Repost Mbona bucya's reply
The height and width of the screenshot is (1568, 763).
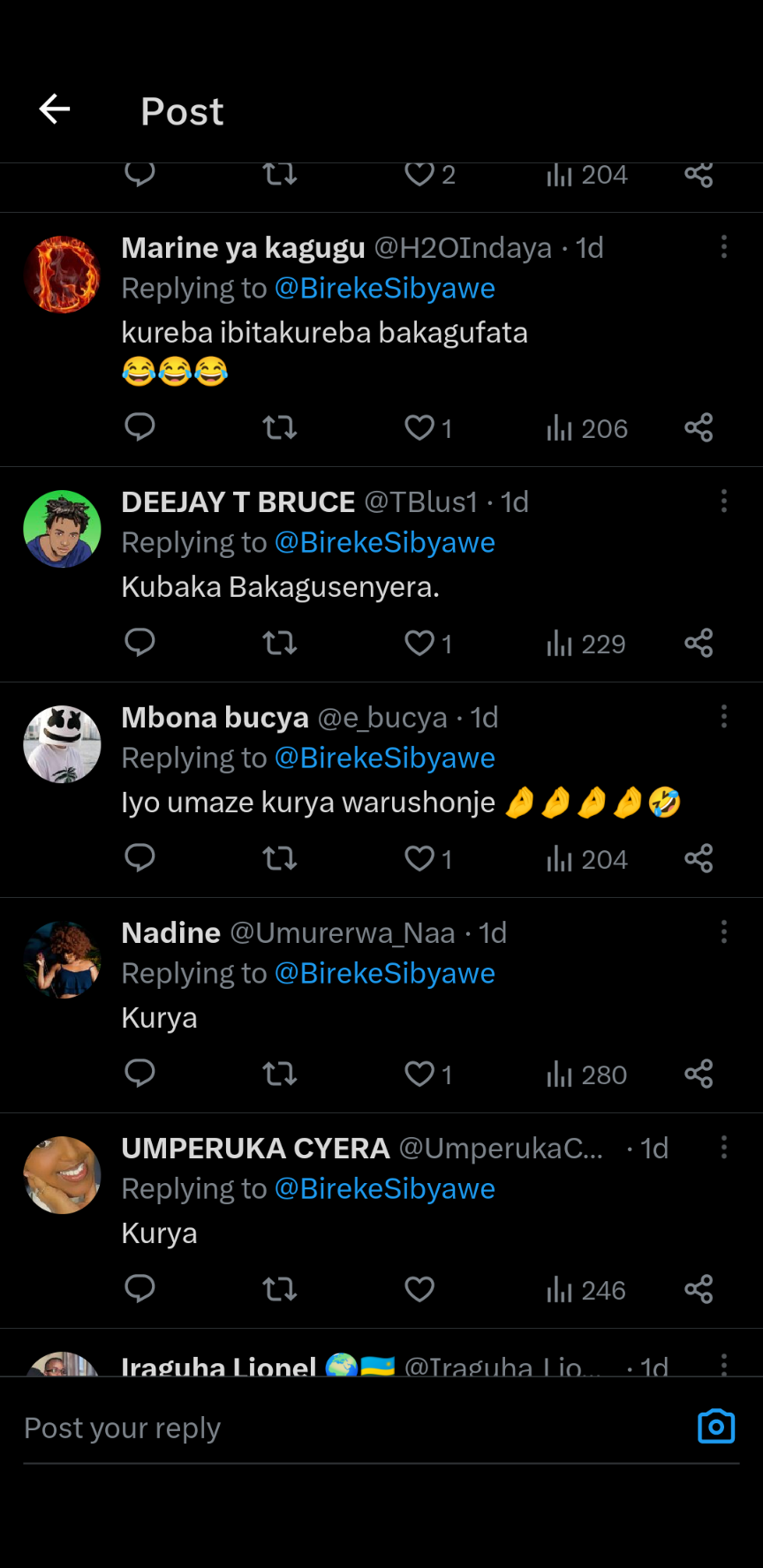[280, 858]
